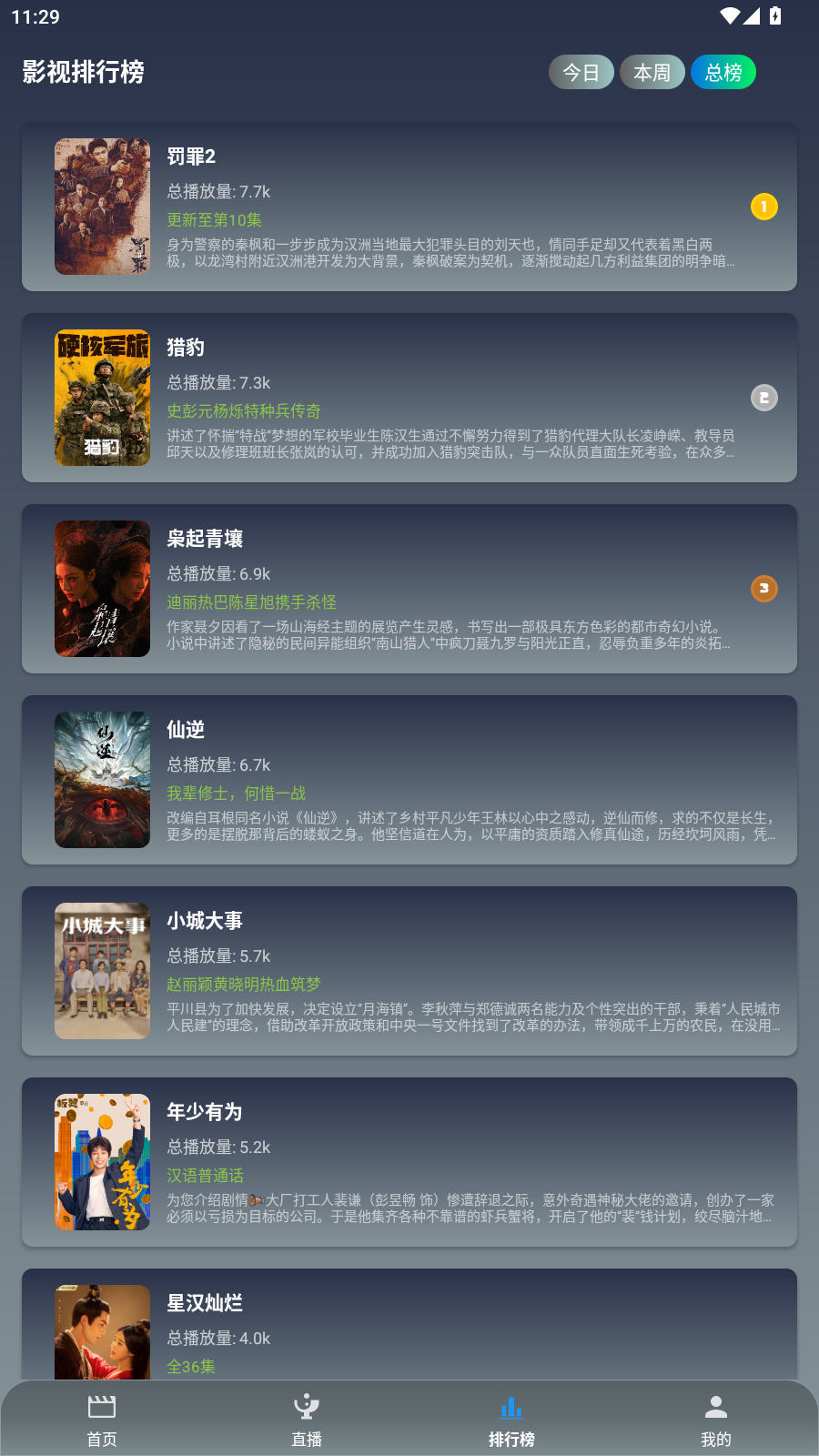Click the 全36集 link under 星汉灿烂
This screenshot has height=1456, width=819.
tap(190, 1366)
